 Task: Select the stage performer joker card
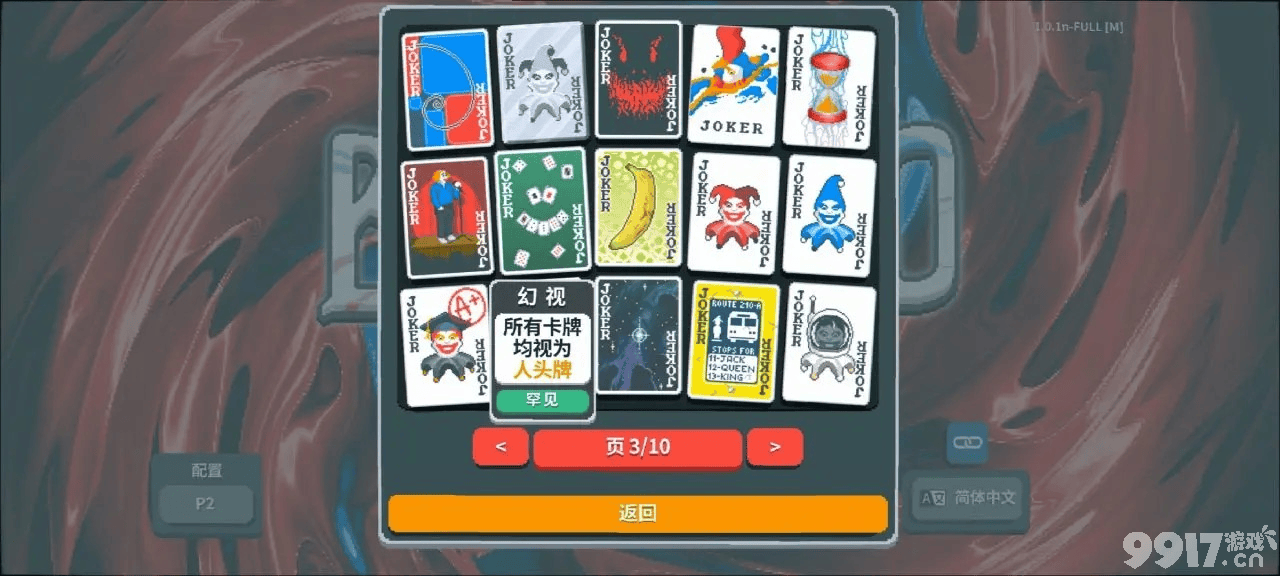446,217
